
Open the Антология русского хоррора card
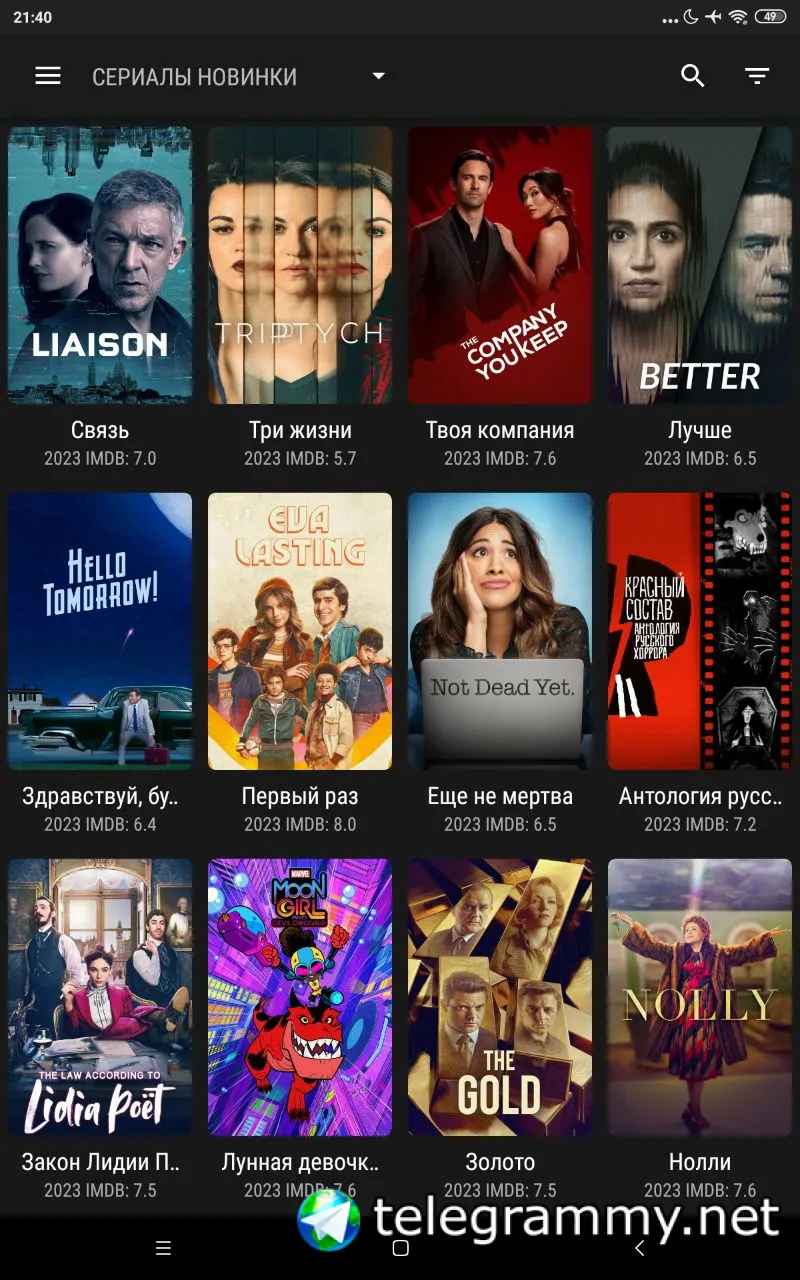(700, 630)
